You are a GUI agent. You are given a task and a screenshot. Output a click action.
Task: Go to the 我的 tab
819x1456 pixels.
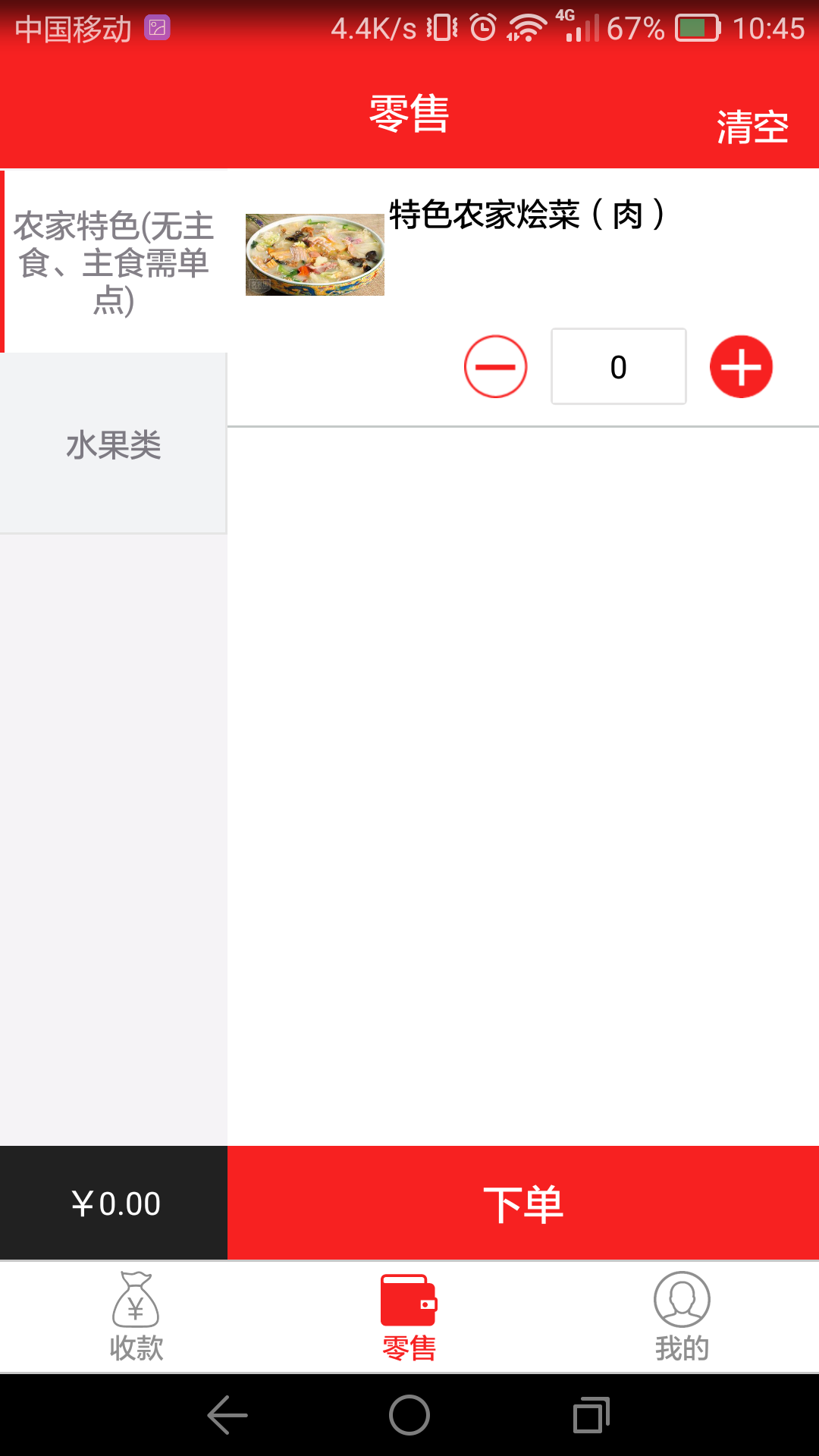click(x=682, y=1317)
